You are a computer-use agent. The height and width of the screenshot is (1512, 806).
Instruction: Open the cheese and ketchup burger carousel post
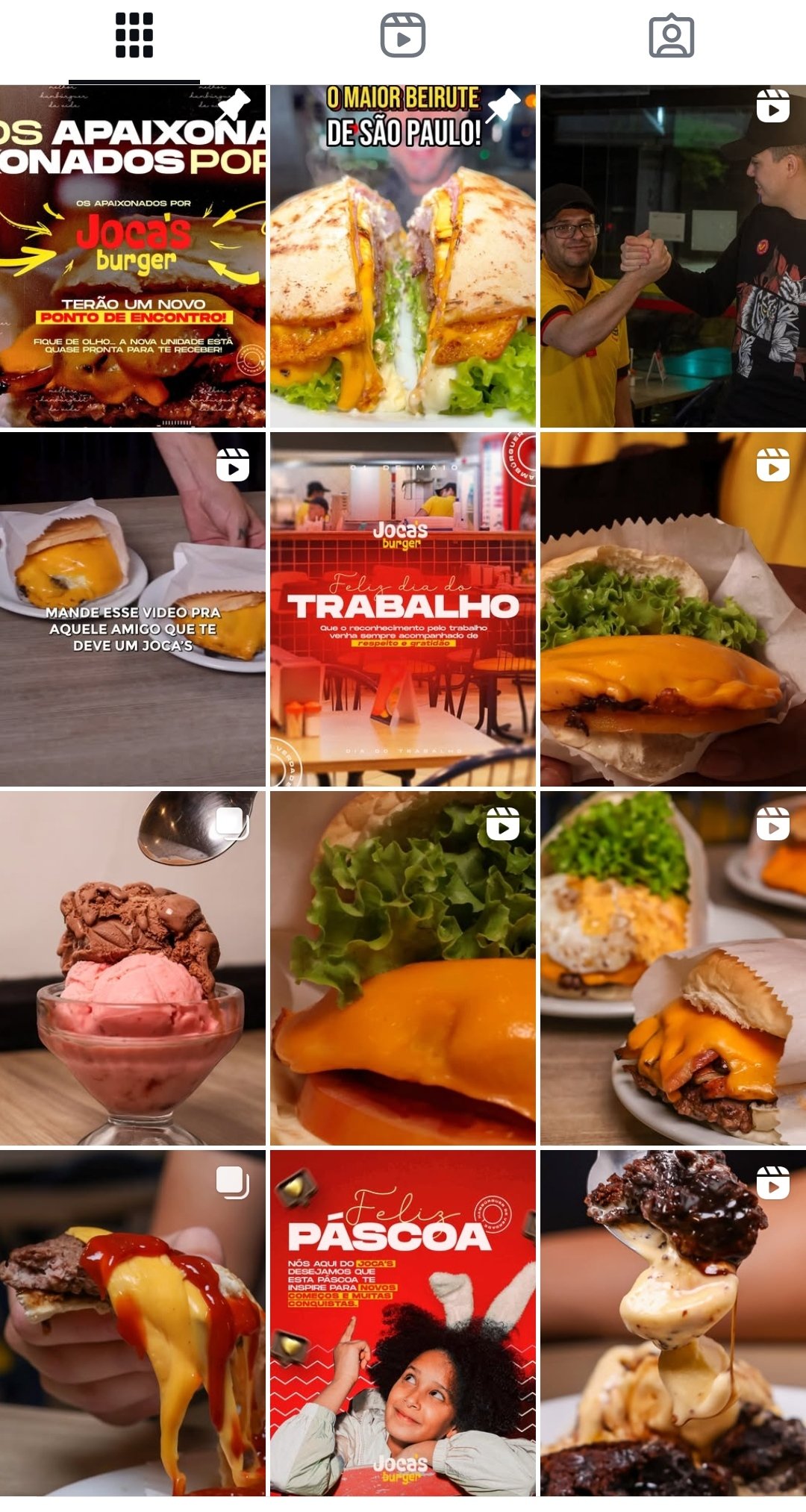click(x=133, y=1322)
